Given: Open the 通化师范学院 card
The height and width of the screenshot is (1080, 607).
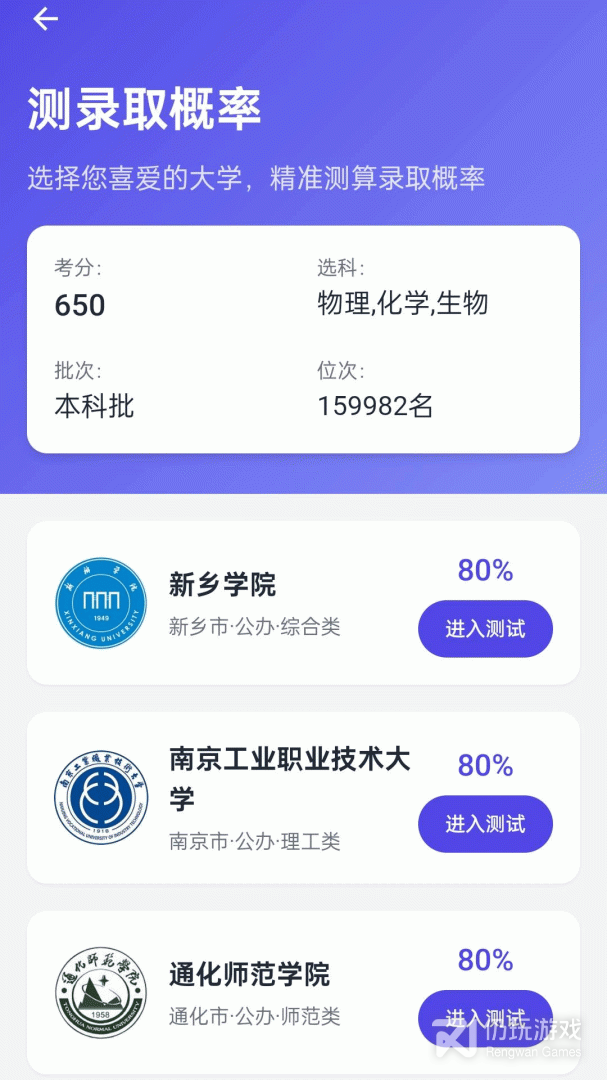Looking at the screenshot, I should pos(303,993).
